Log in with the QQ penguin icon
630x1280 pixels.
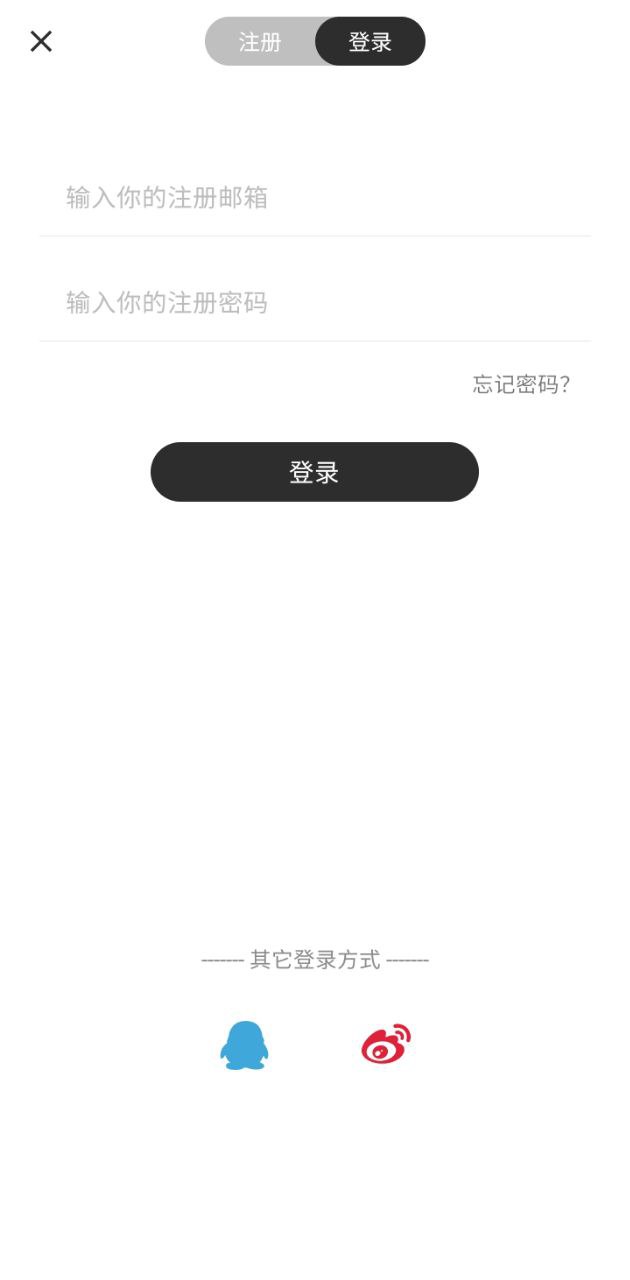pos(244,1045)
